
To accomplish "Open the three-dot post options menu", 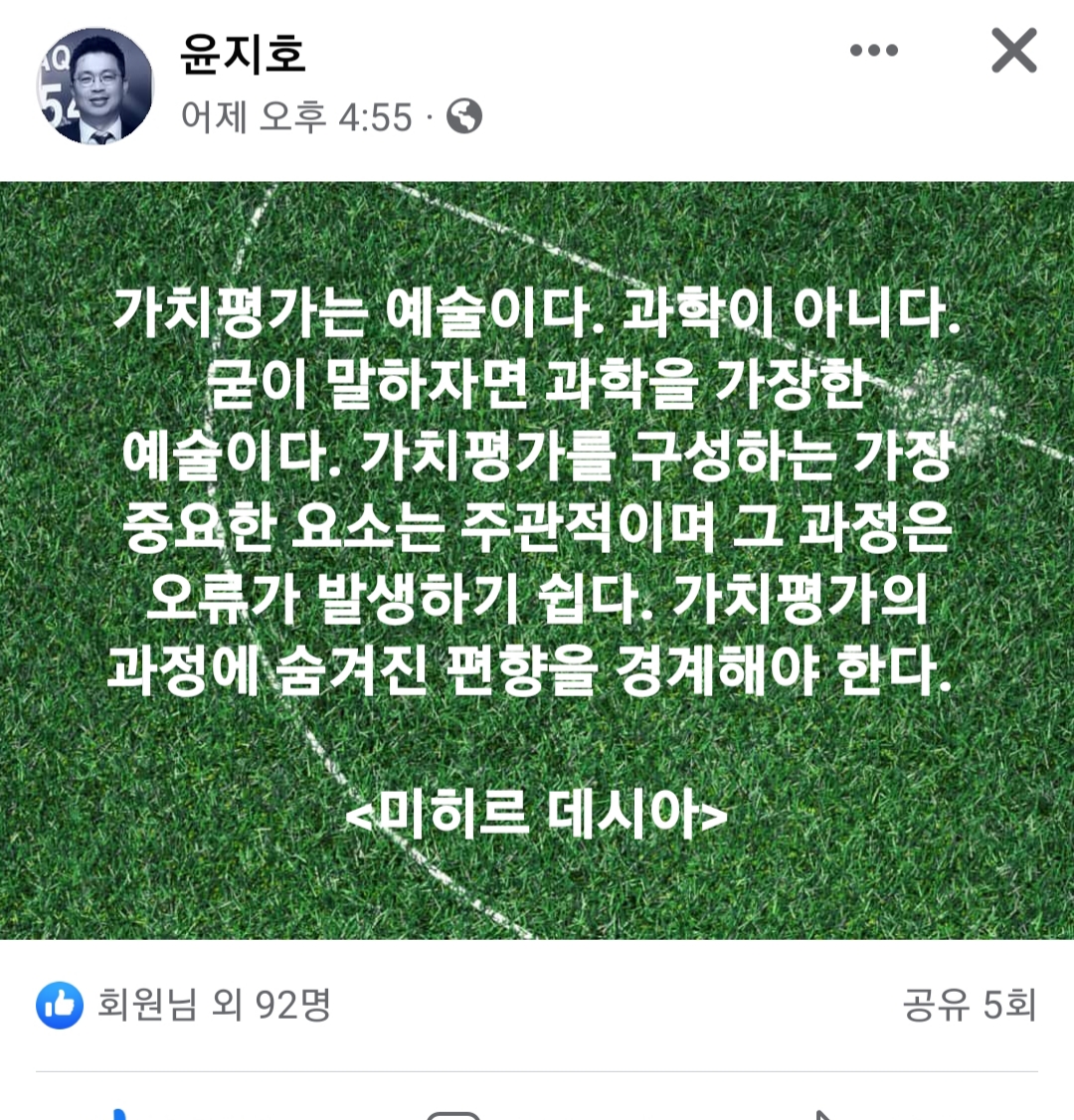I will tap(874, 52).
